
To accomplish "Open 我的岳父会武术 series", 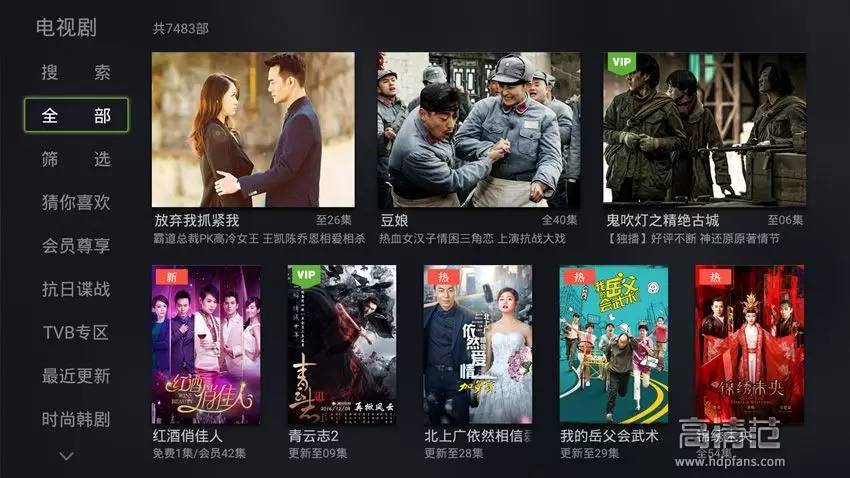I will tap(614, 345).
